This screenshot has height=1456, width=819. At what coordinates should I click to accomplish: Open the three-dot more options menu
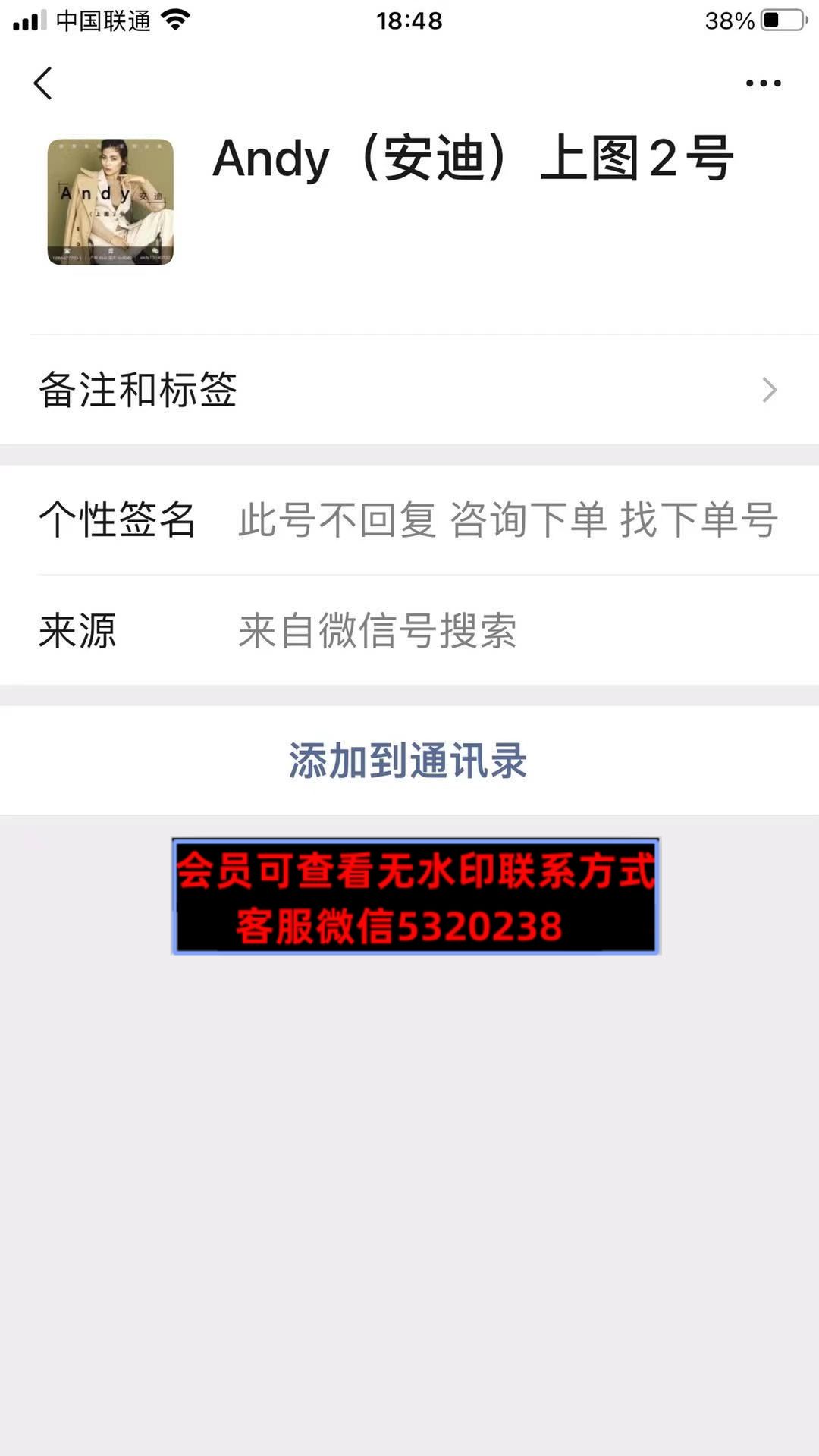click(763, 83)
